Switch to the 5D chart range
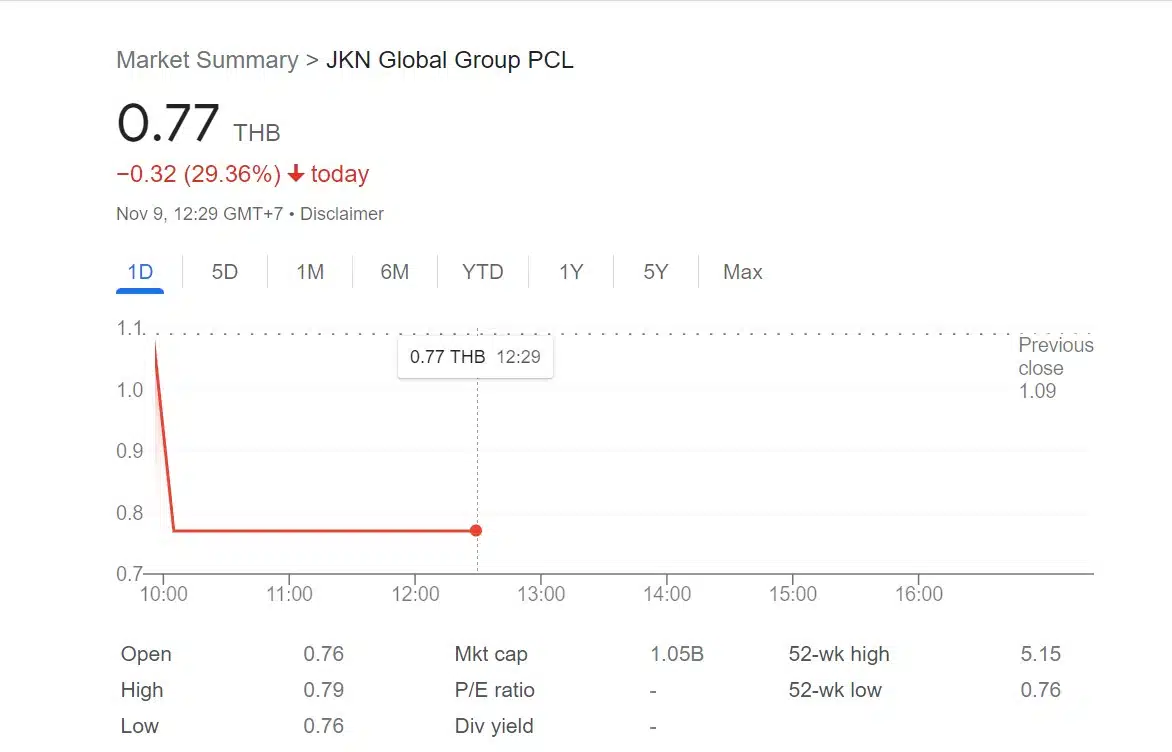Viewport: 1172px width, 752px height. (x=225, y=272)
